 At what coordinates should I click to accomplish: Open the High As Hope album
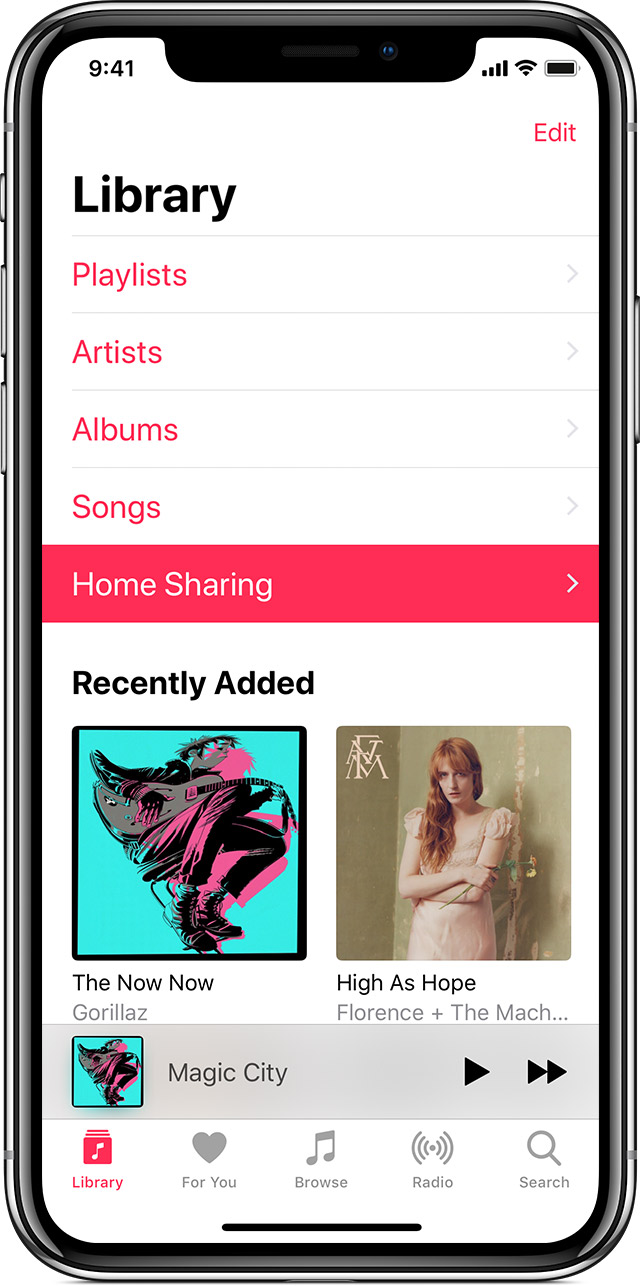pyautogui.click(x=453, y=843)
